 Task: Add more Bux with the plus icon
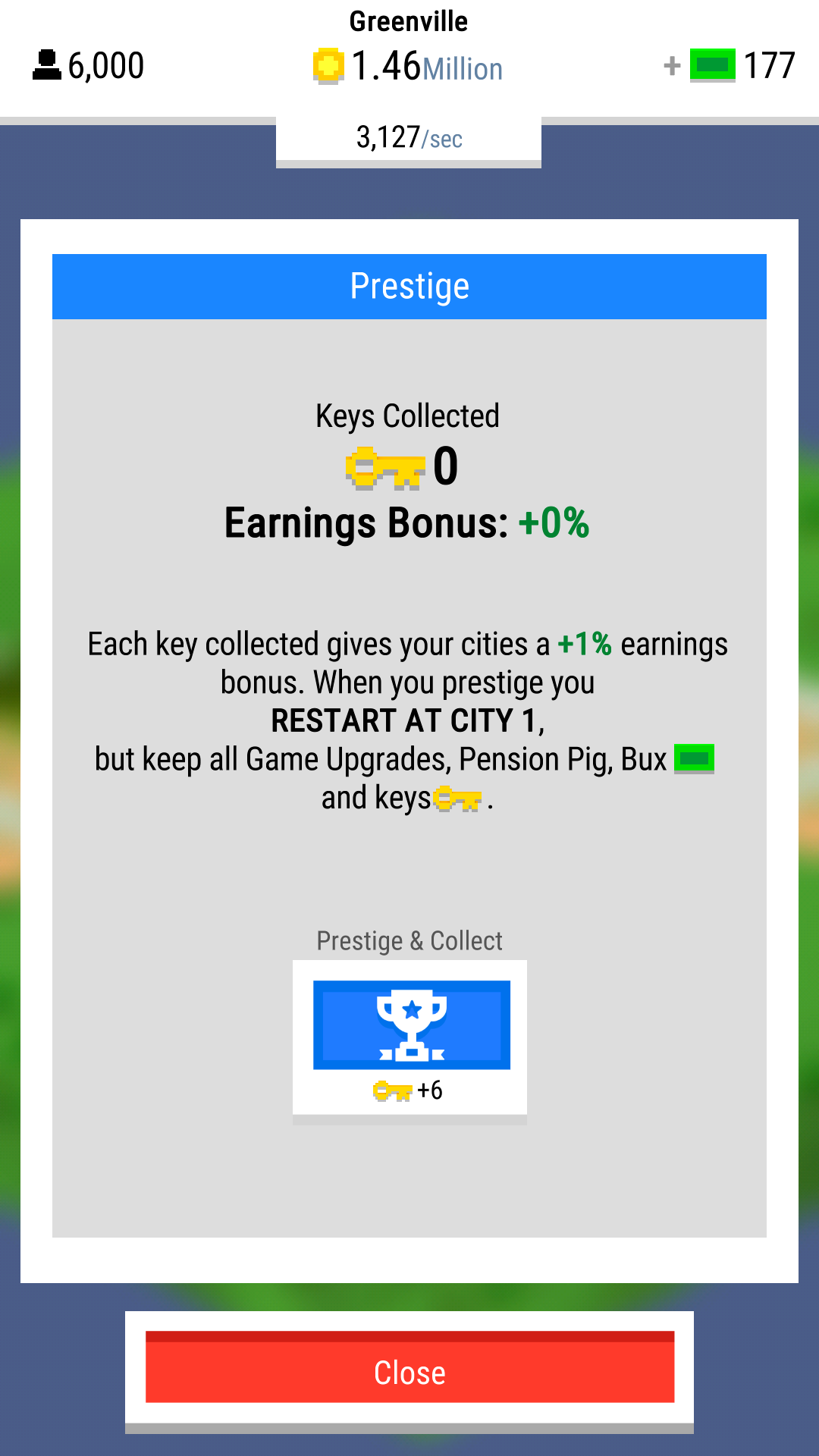(x=672, y=66)
